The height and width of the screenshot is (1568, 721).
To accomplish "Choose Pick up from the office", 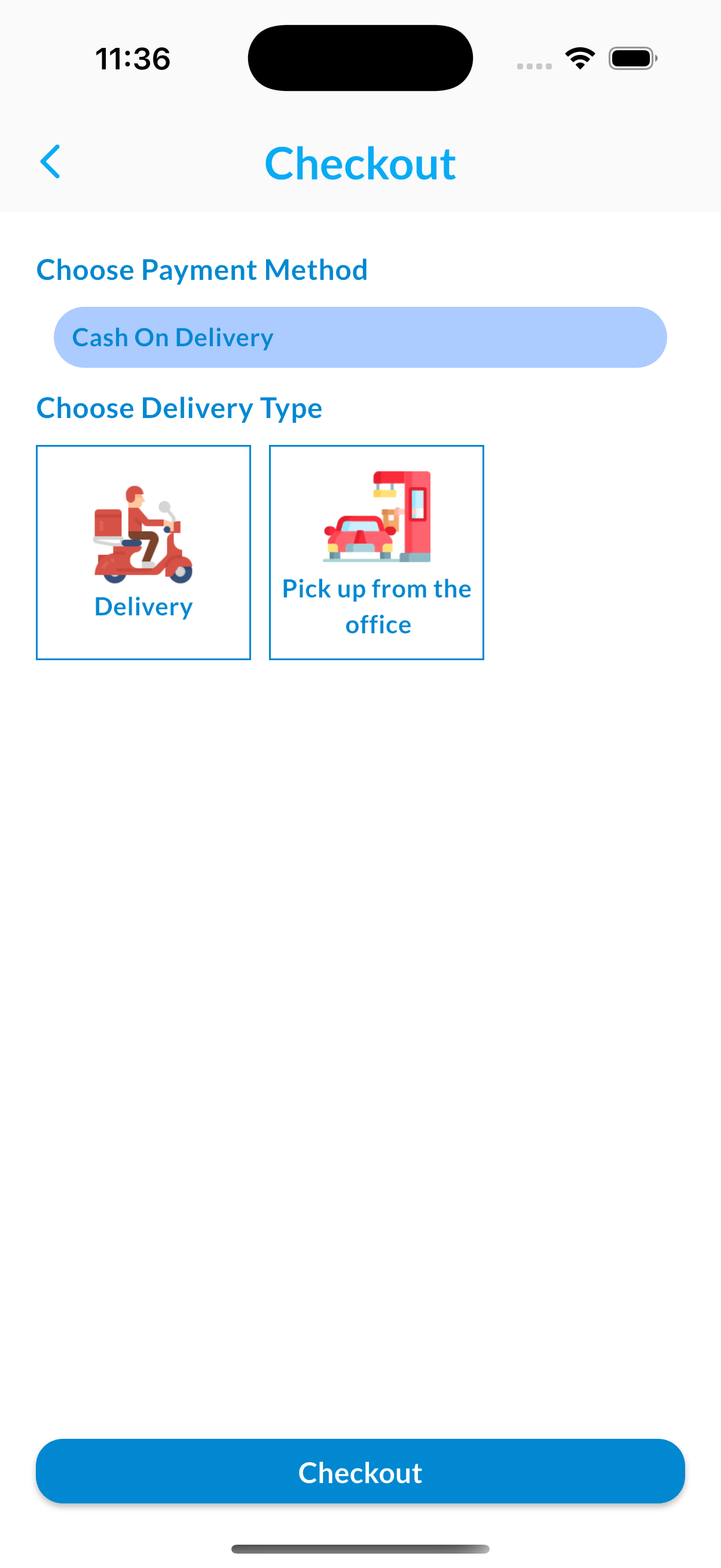I will tap(376, 552).
